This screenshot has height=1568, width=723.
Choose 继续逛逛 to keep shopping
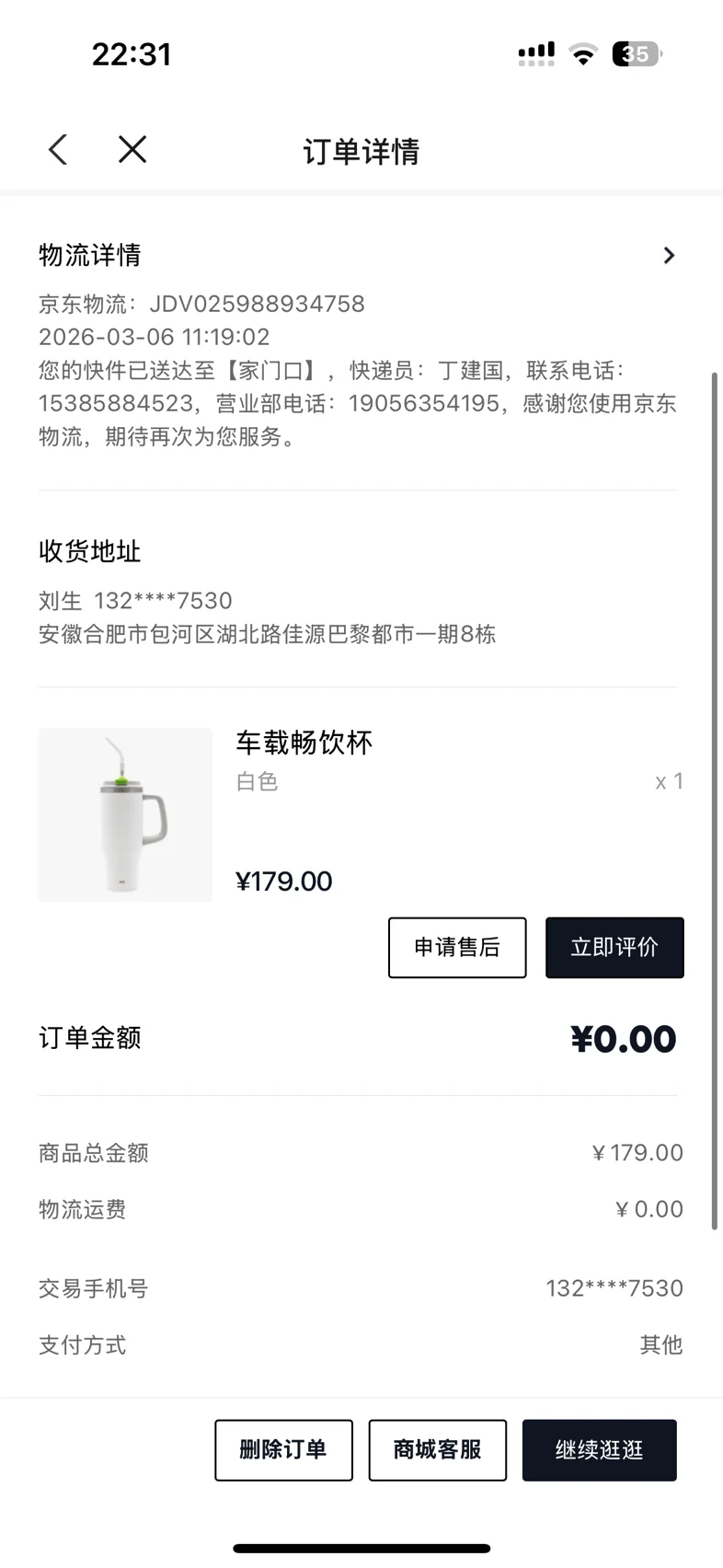pos(599,1449)
